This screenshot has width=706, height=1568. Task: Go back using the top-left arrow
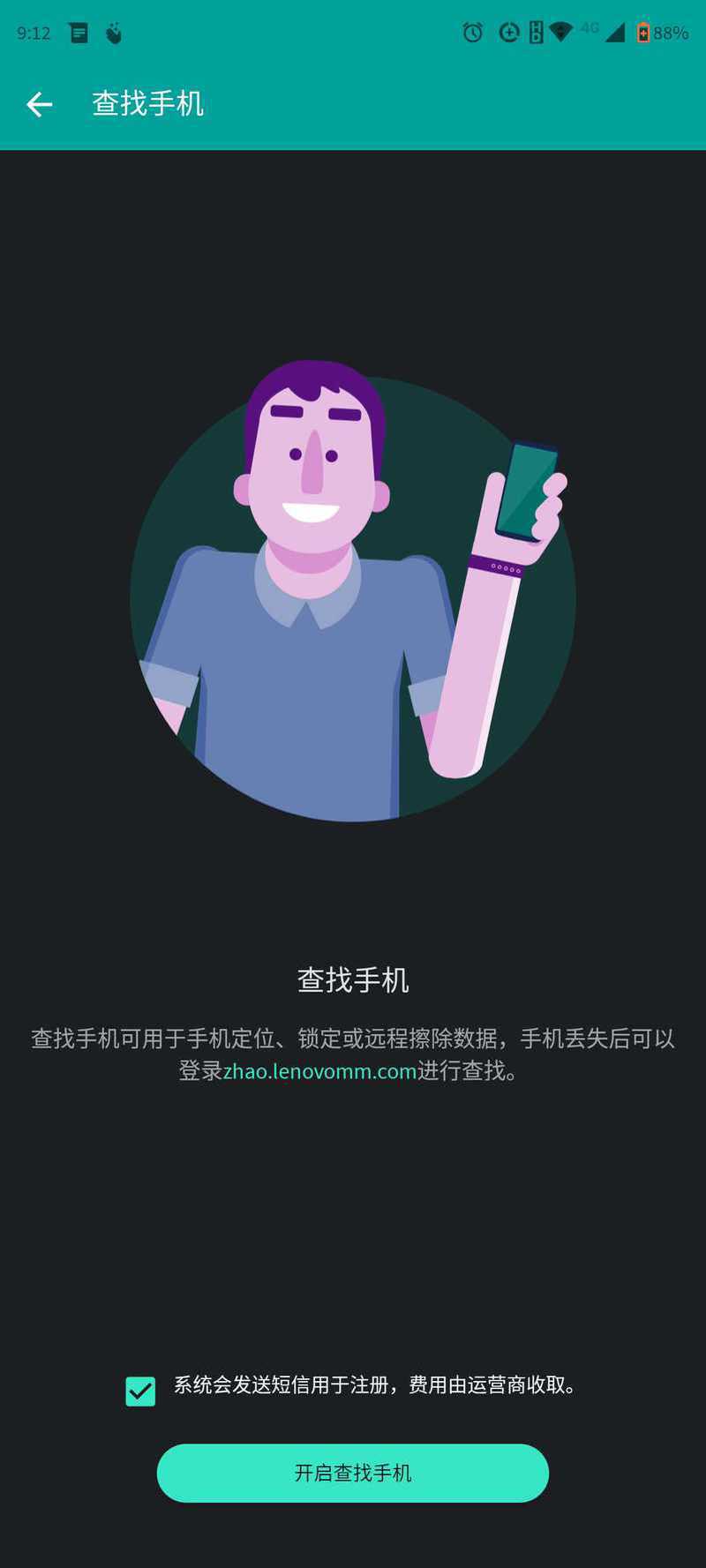(x=39, y=105)
